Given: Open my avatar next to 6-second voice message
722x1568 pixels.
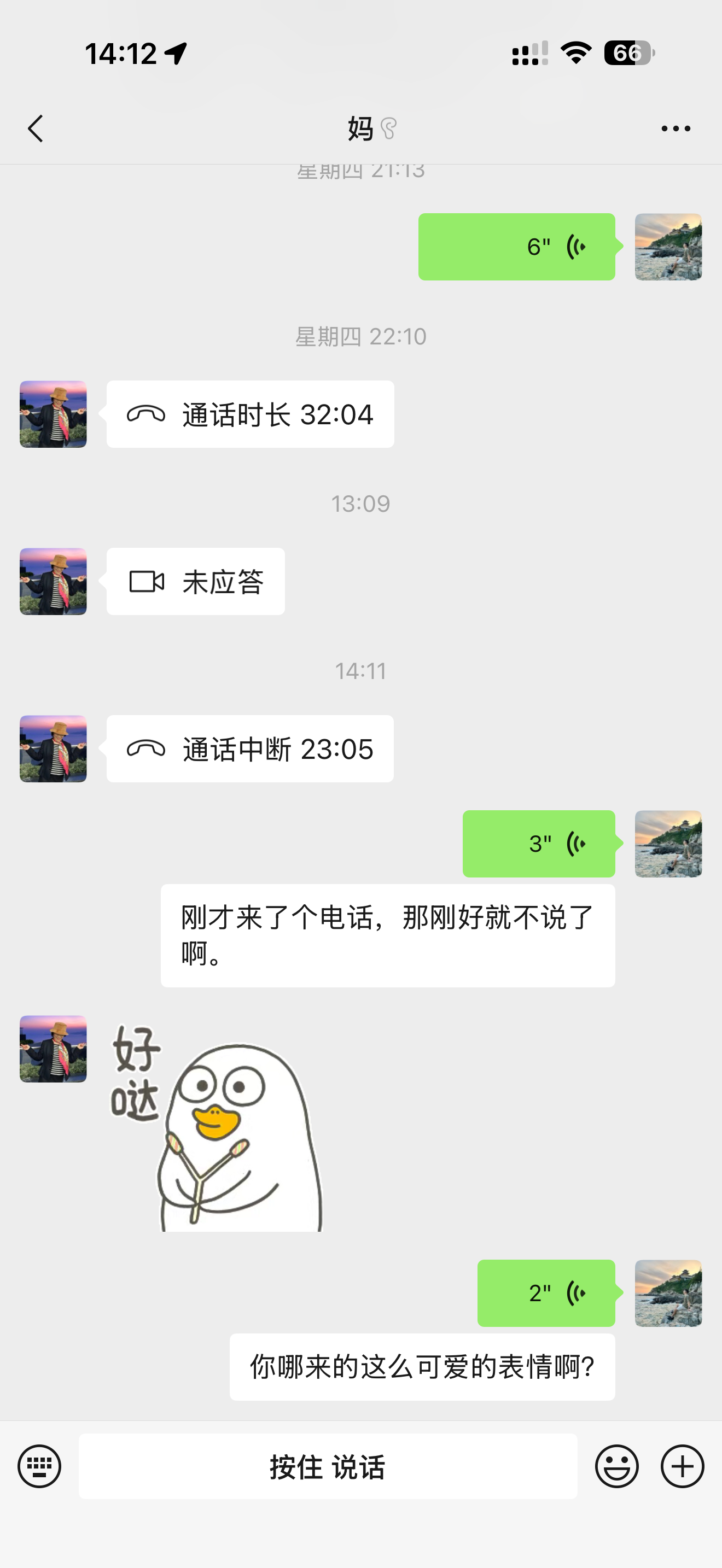Looking at the screenshot, I should 668,247.
